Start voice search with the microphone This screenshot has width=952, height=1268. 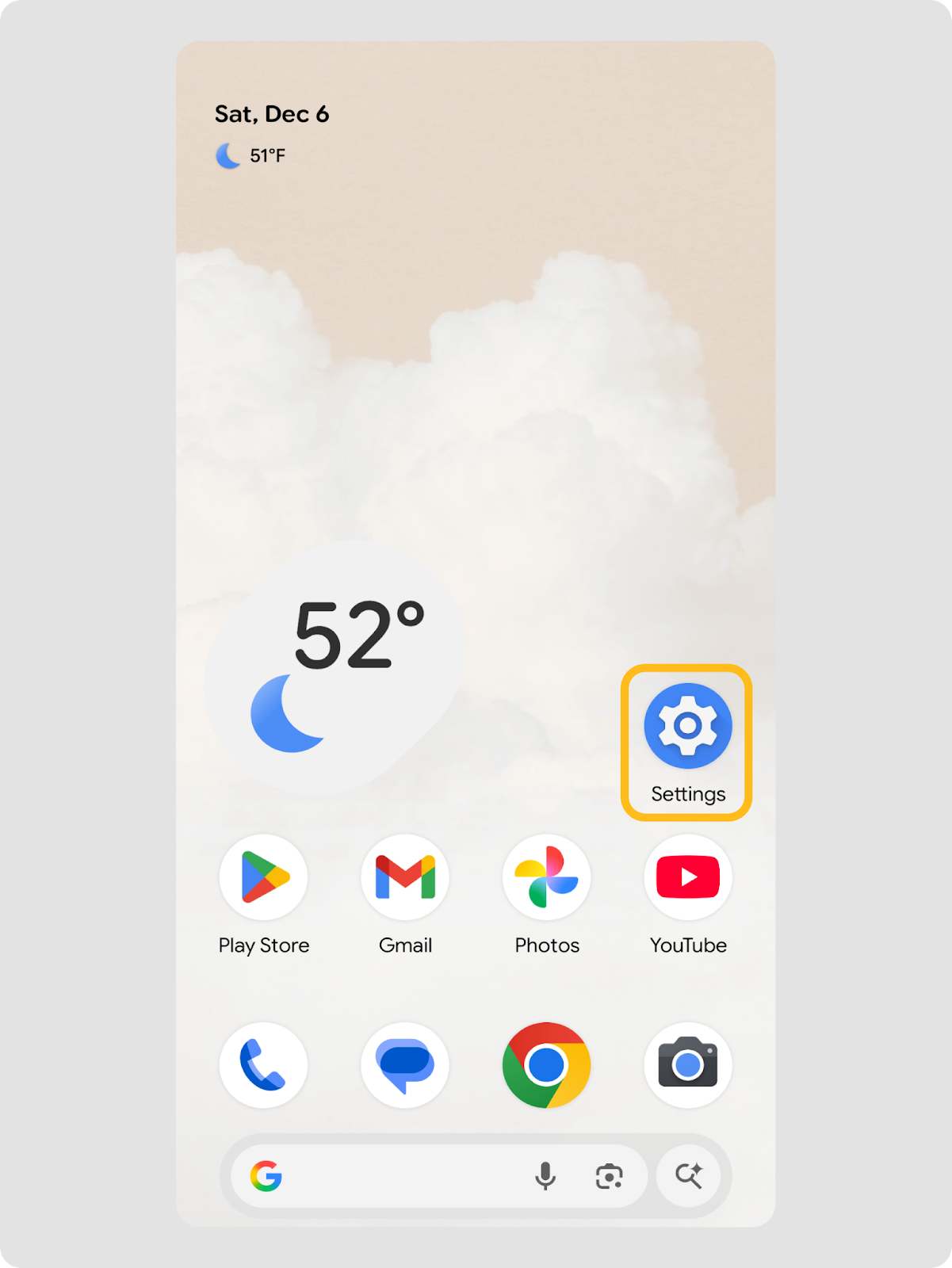[x=545, y=1176]
